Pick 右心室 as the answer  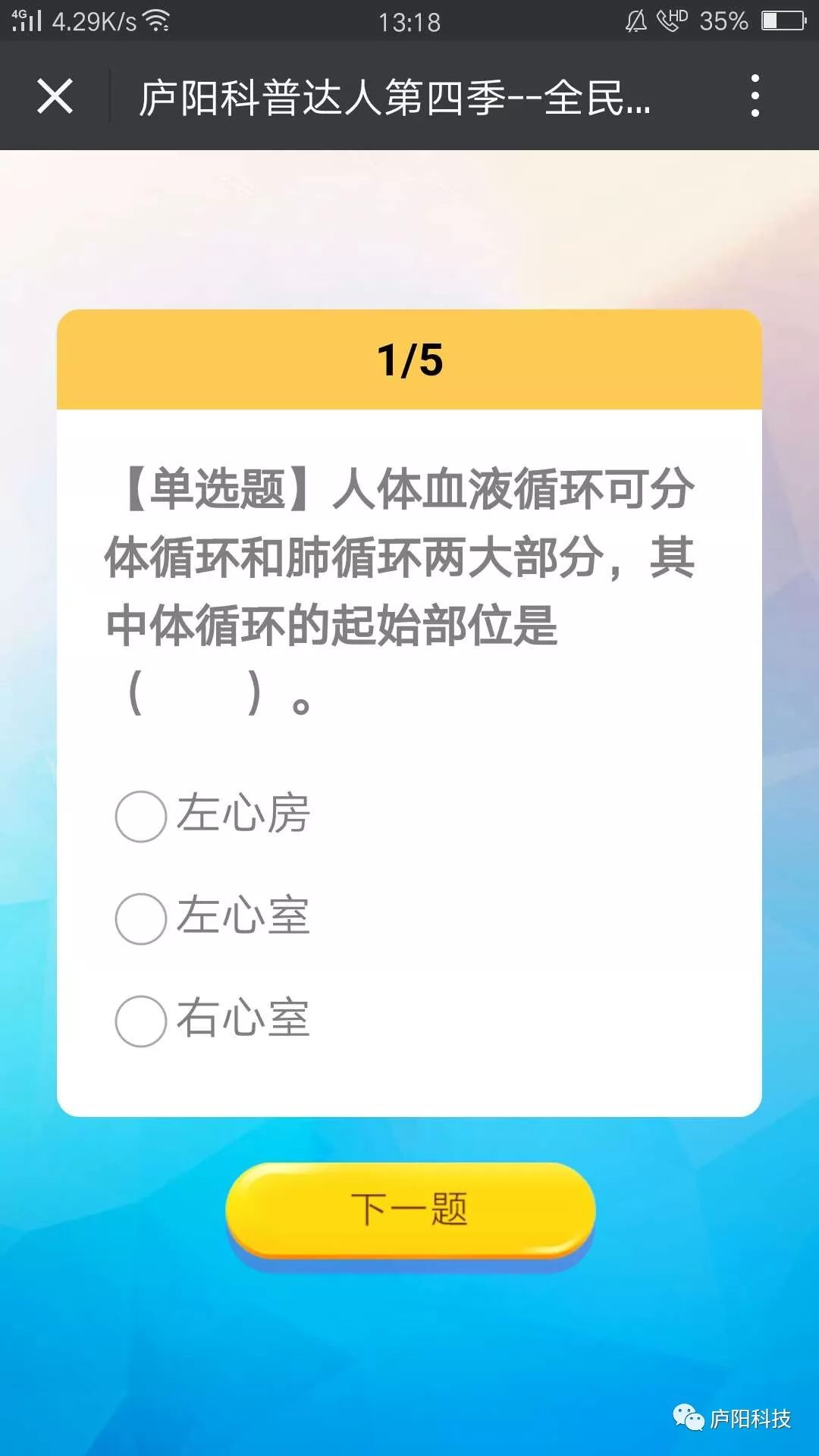coord(141,1021)
